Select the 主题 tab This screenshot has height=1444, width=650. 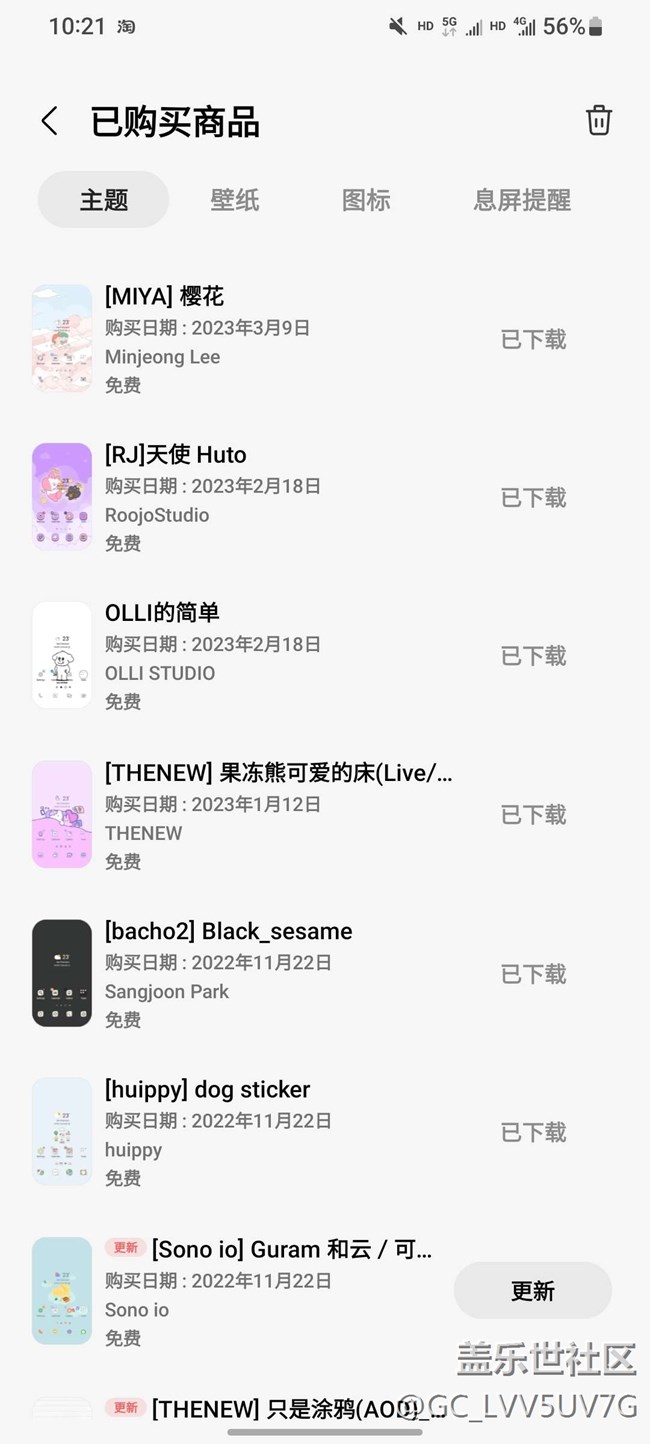104,200
